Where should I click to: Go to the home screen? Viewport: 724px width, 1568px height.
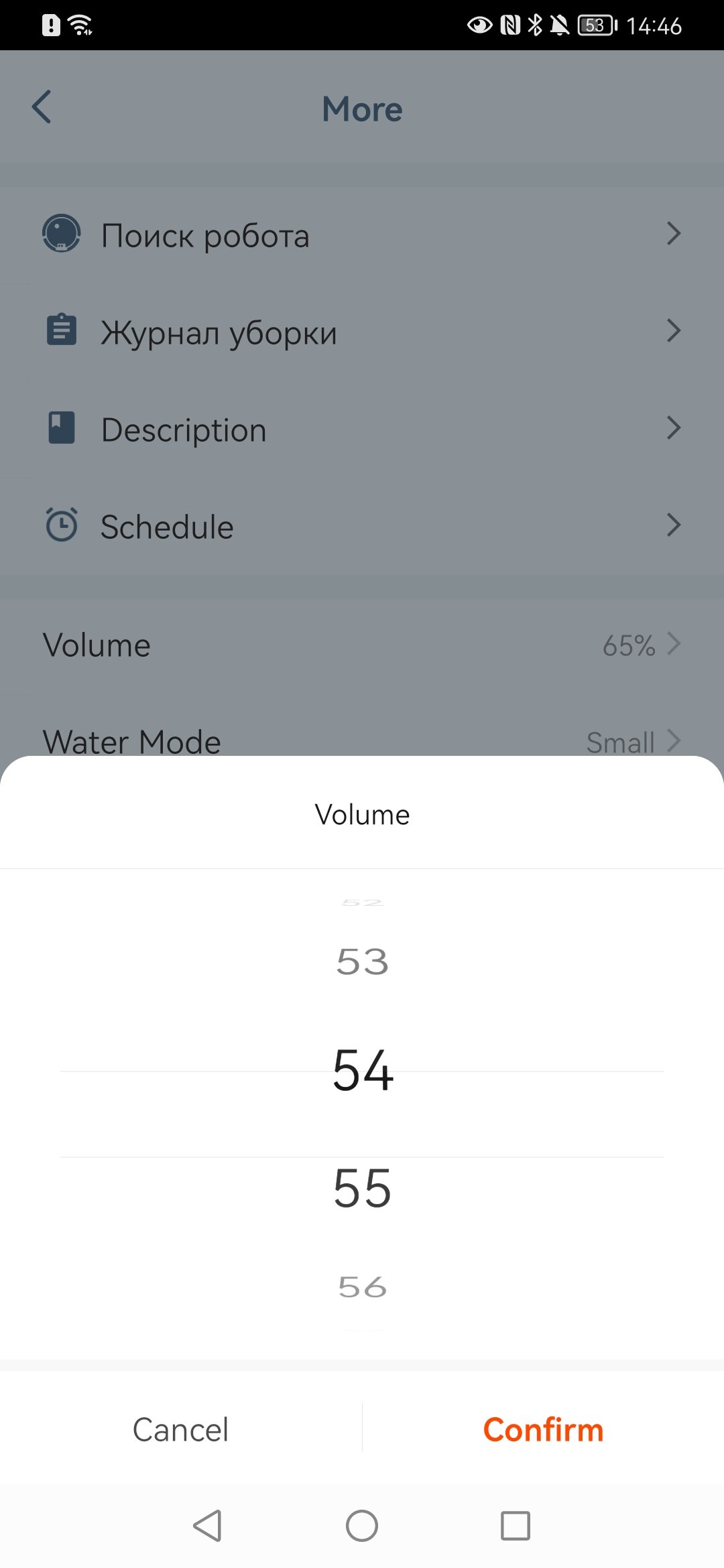tap(362, 1526)
